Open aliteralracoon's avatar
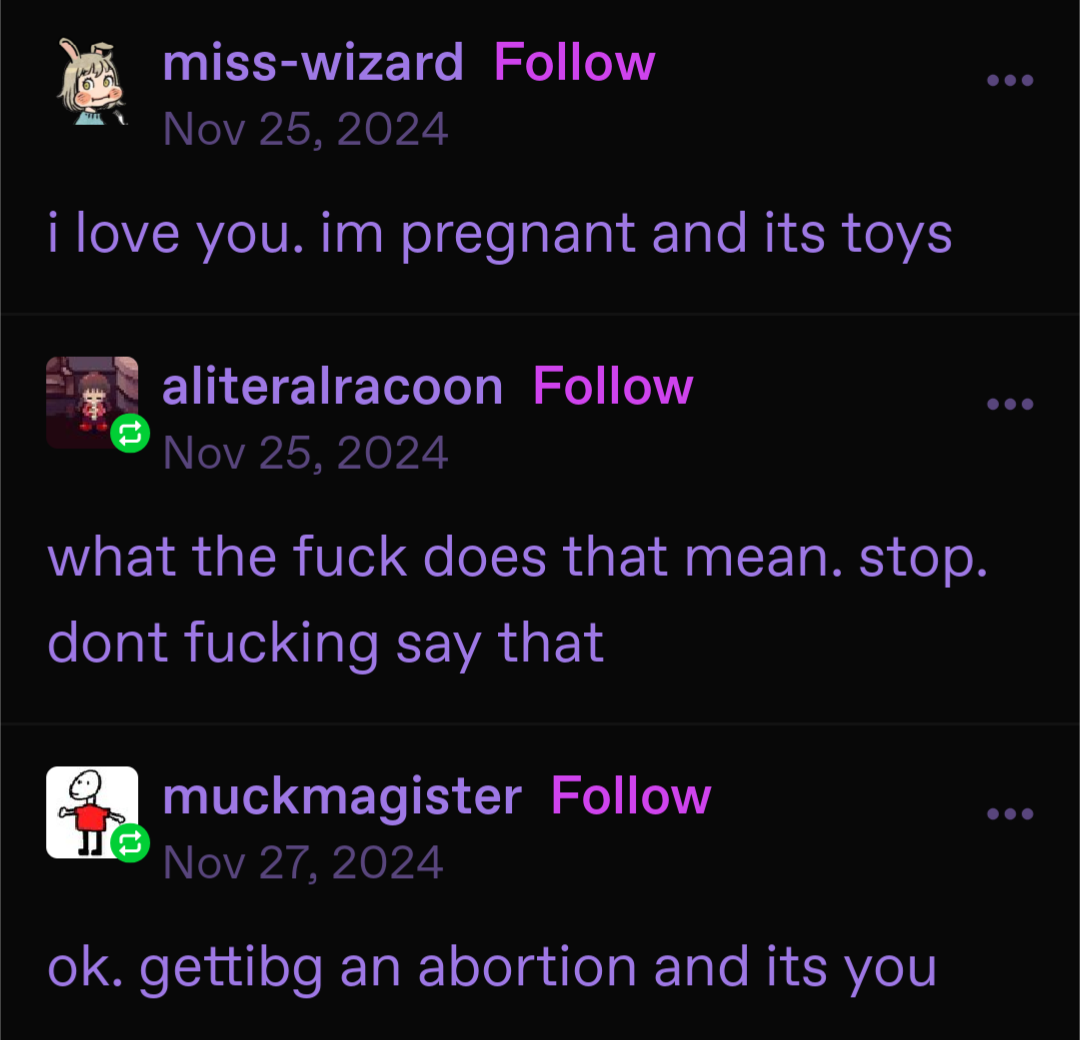The width and height of the screenshot is (1080, 1040). pyautogui.click(x=92, y=402)
